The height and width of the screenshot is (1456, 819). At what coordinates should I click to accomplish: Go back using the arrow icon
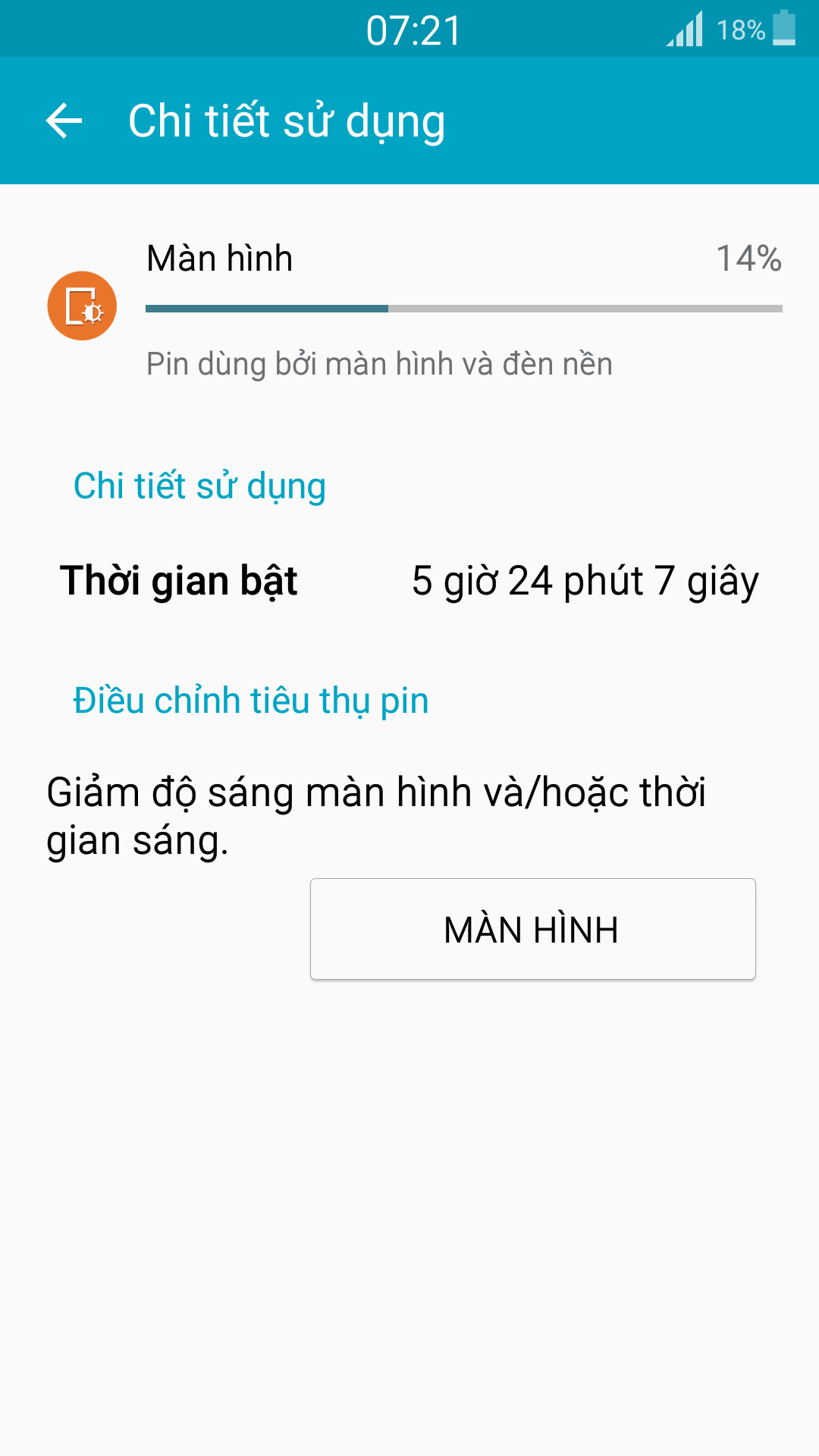(64, 121)
